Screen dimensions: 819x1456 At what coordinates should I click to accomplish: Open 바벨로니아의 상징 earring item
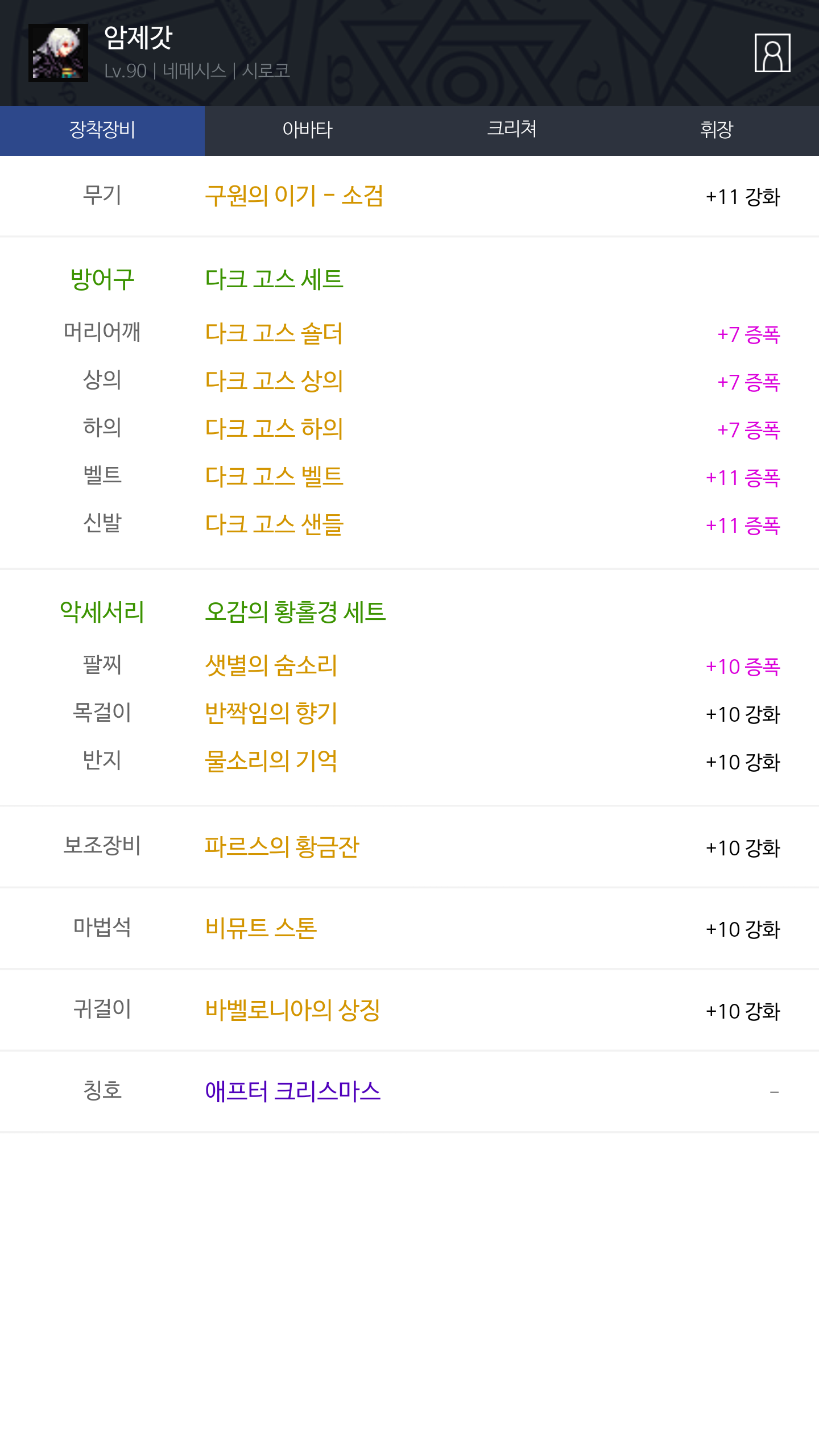(292, 1010)
